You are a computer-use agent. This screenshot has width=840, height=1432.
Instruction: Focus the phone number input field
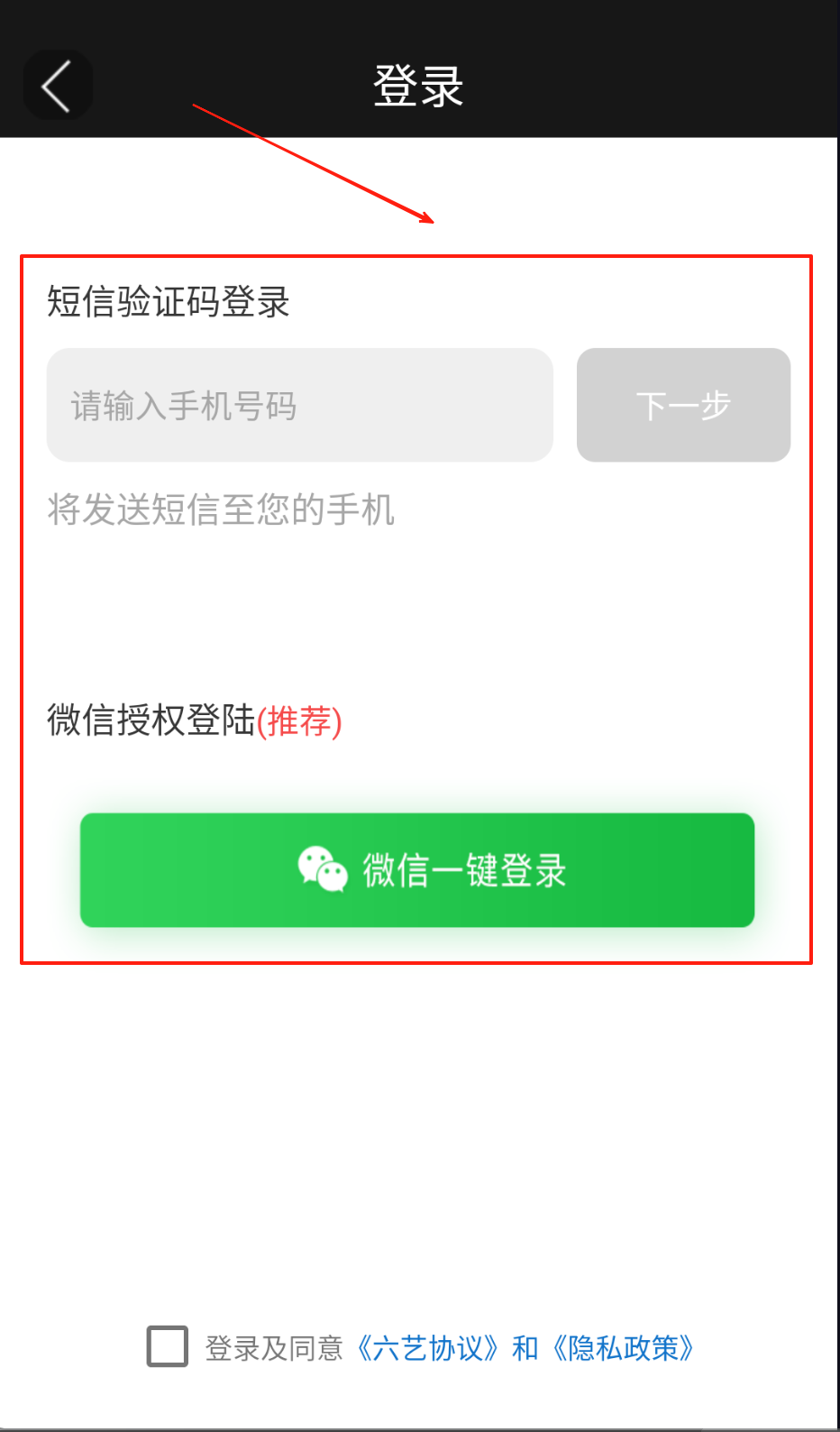click(299, 405)
